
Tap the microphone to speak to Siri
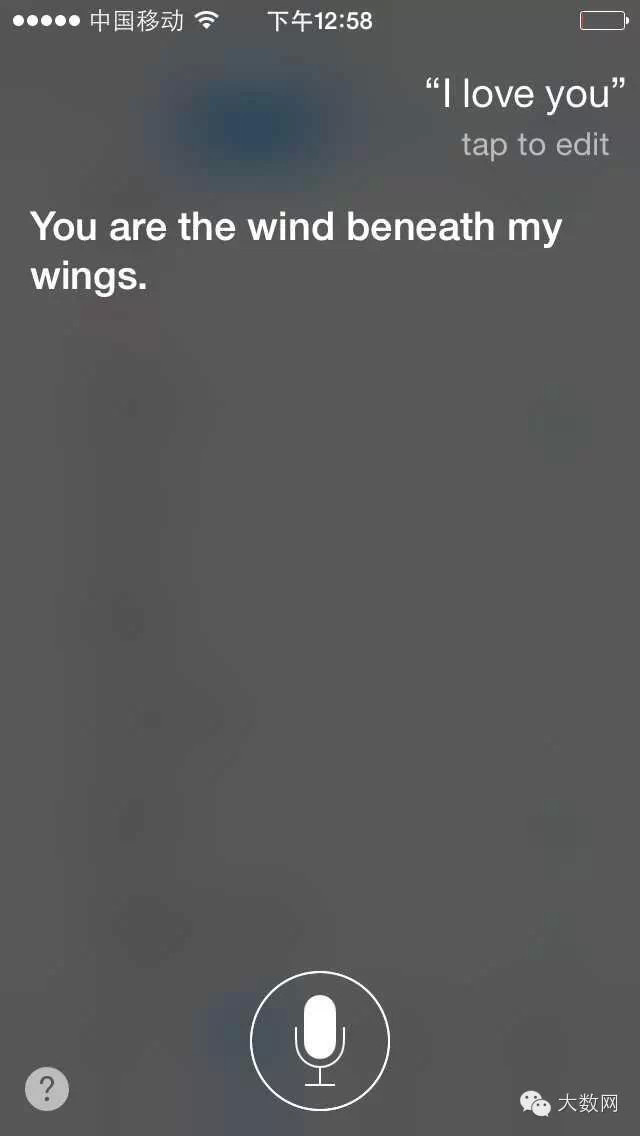coord(319,1041)
